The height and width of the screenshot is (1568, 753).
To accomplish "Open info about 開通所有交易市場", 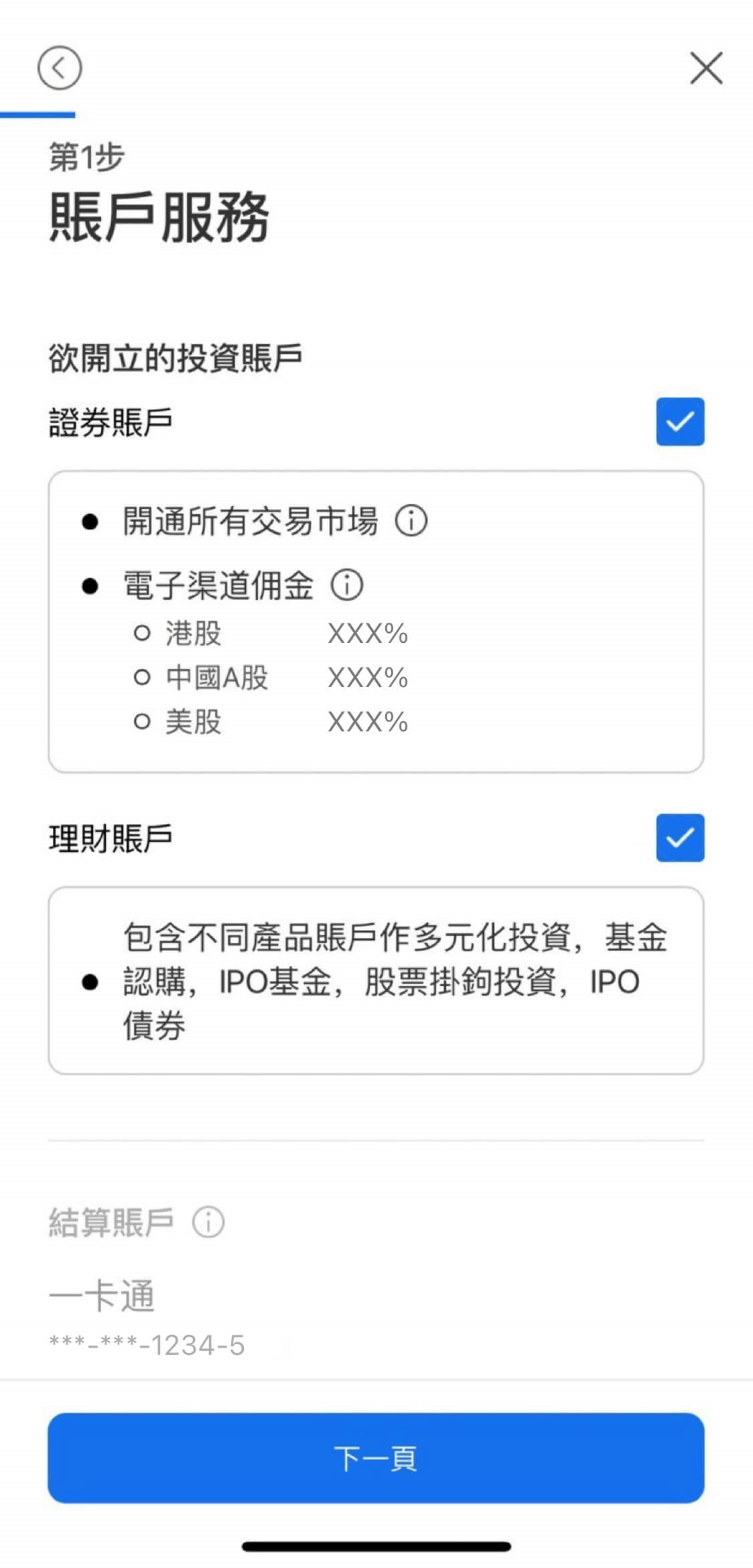I will [x=411, y=520].
